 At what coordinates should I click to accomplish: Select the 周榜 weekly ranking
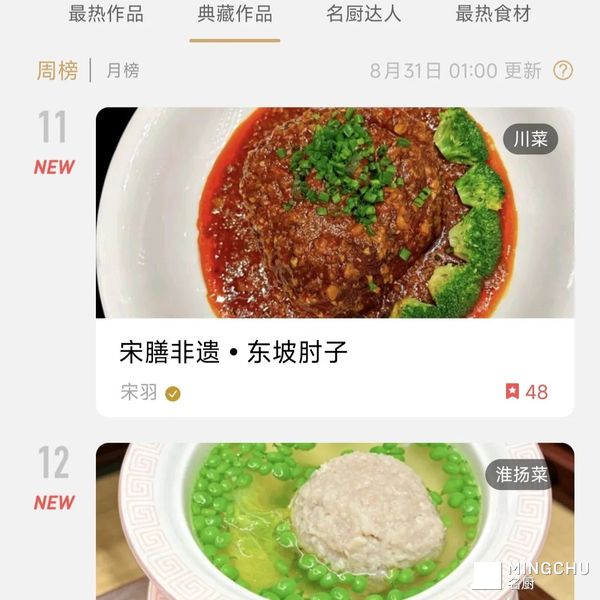57,70
